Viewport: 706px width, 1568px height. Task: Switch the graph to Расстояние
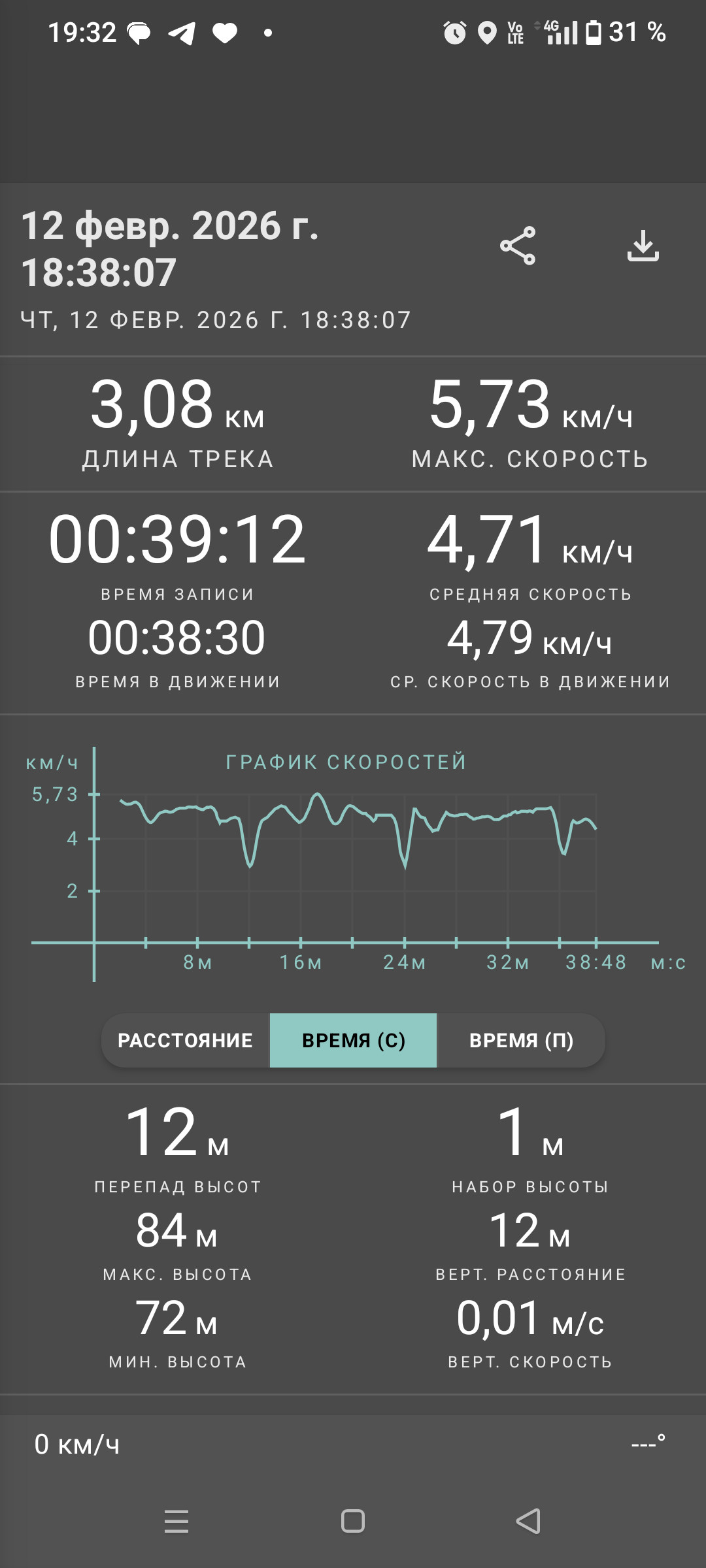click(186, 1040)
